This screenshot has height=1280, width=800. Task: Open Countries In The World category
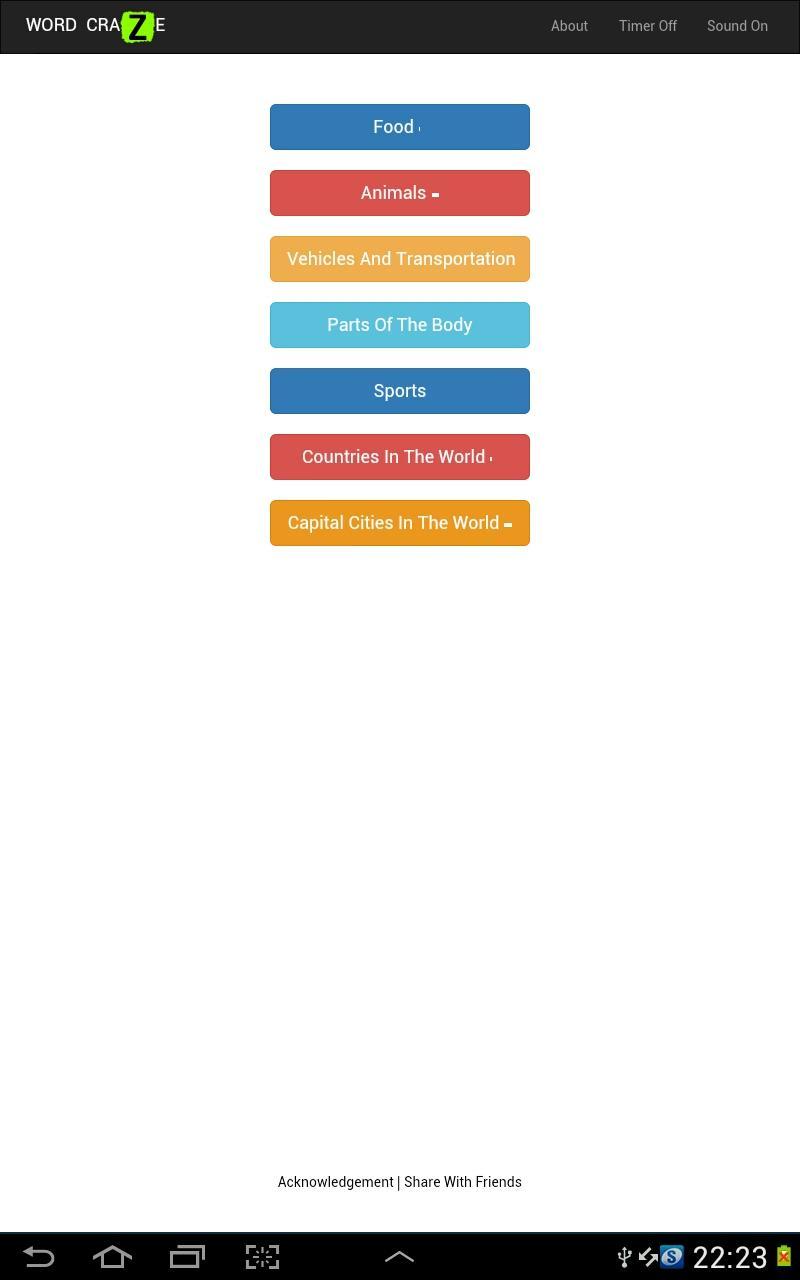coord(399,457)
